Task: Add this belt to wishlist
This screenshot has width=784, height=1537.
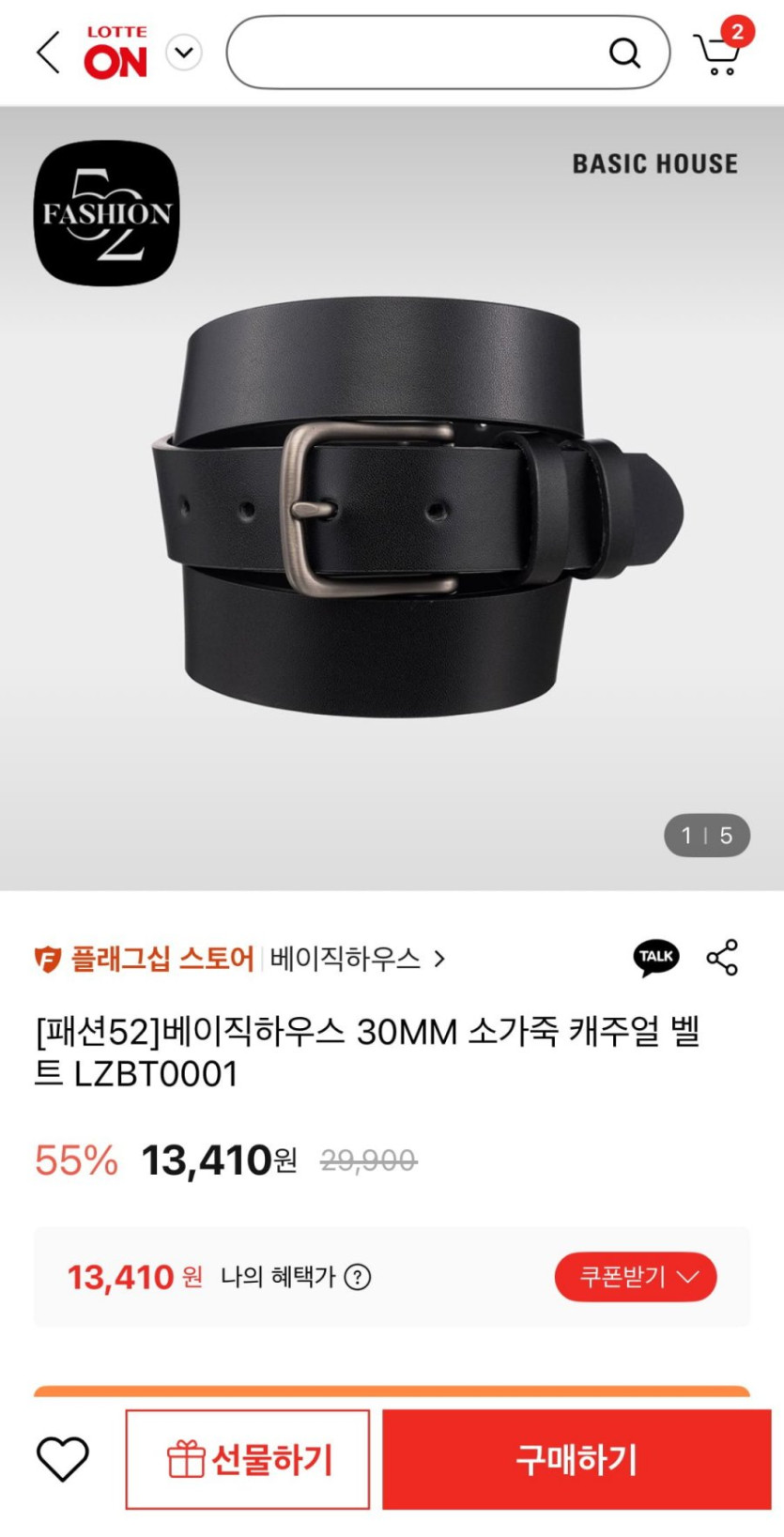Action: coord(62,1459)
